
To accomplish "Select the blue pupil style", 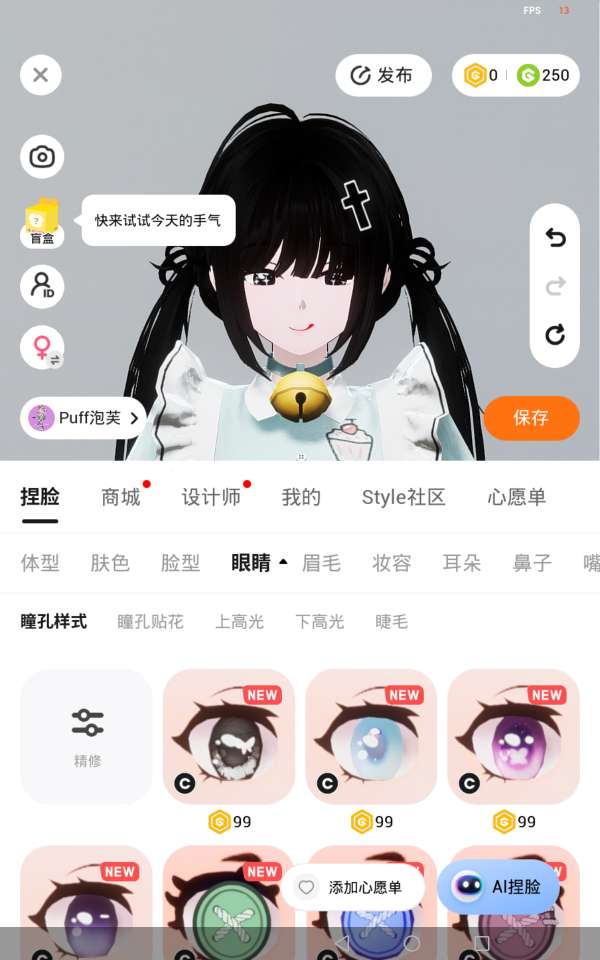I will pyautogui.click(x=371, y=737).
